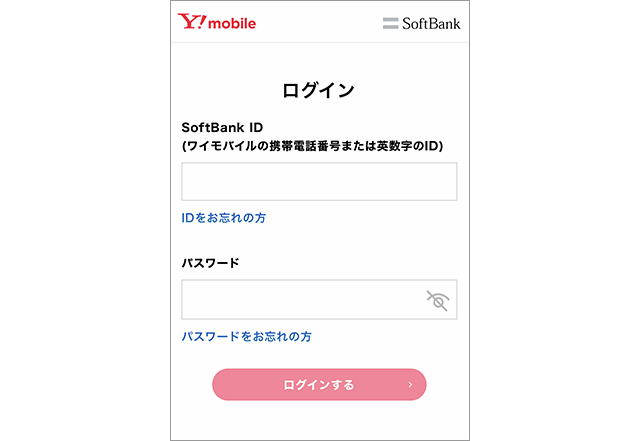640x441 pixels.
Task: Open the IDをお忘れの方 link
Action: click(223, 217)
